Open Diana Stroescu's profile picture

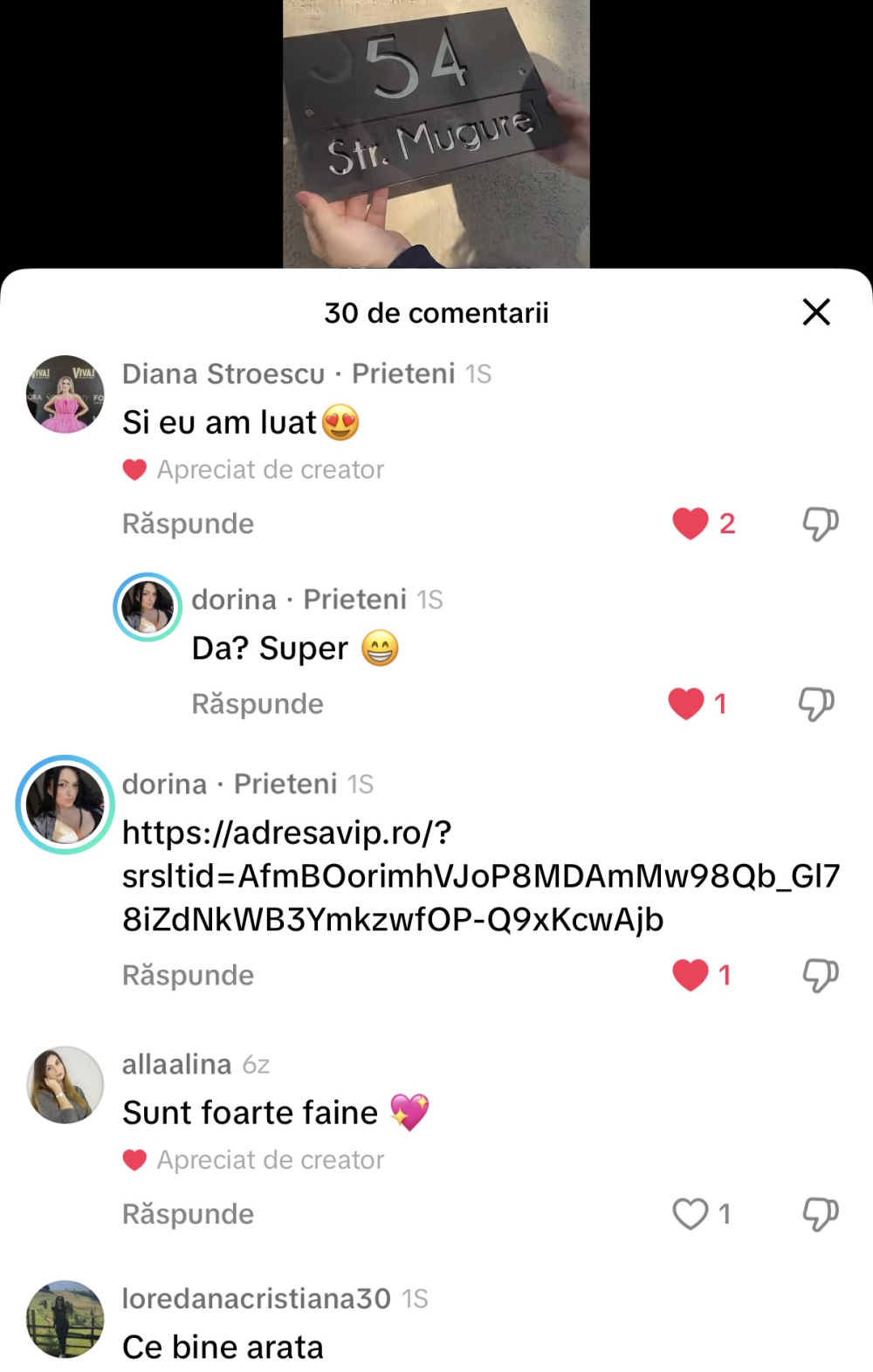click(65, 394)
